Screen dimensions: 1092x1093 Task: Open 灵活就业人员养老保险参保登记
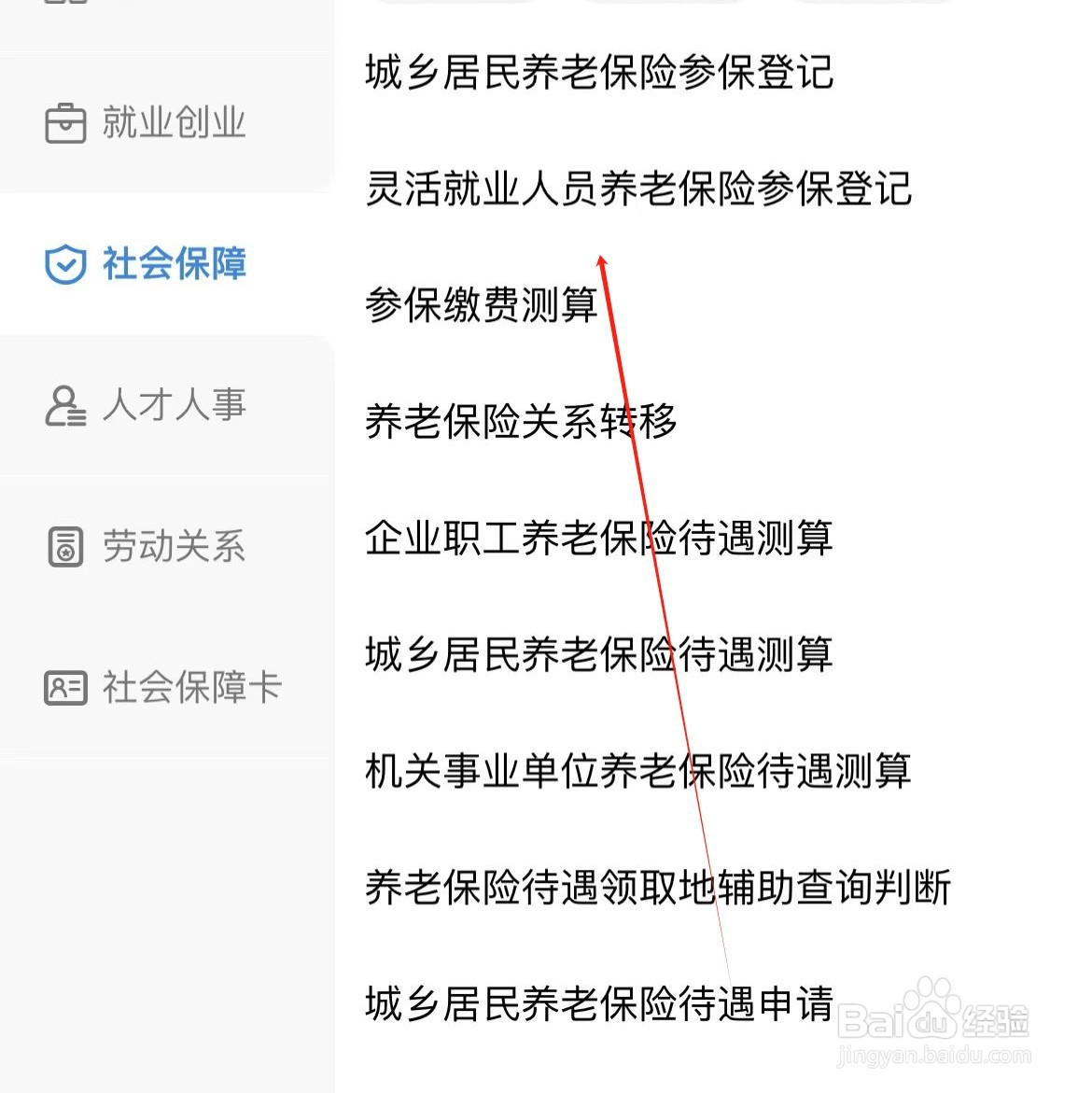click(638, 190)
